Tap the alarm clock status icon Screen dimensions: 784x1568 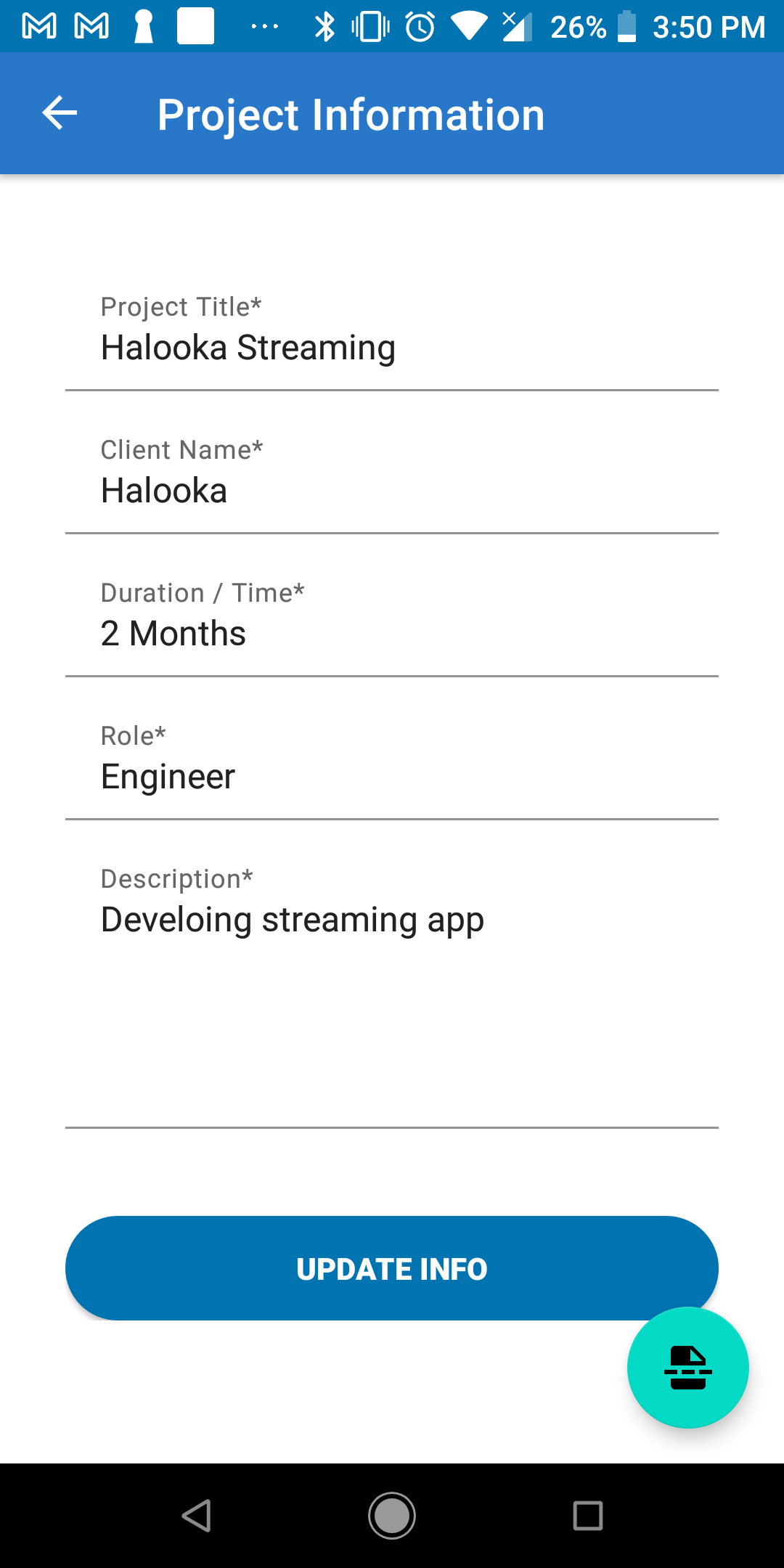point(420,27)
